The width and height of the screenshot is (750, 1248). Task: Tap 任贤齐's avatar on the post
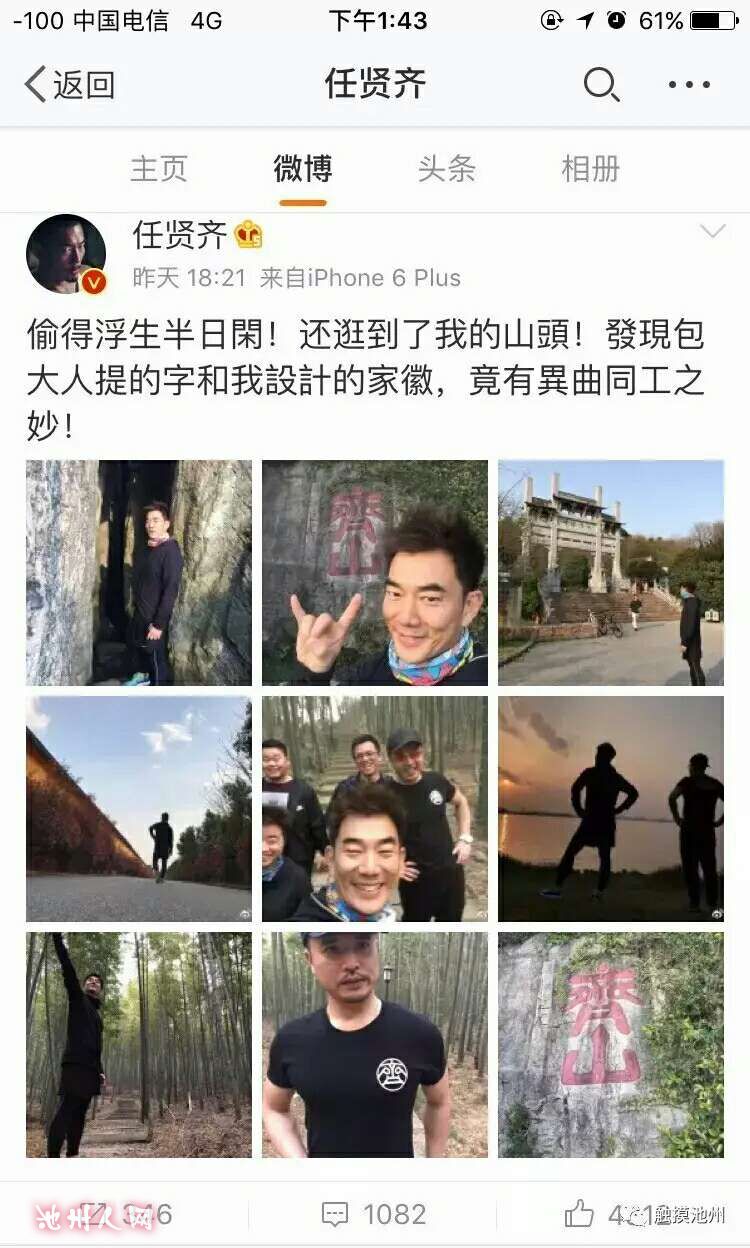[x=66, y=254]
